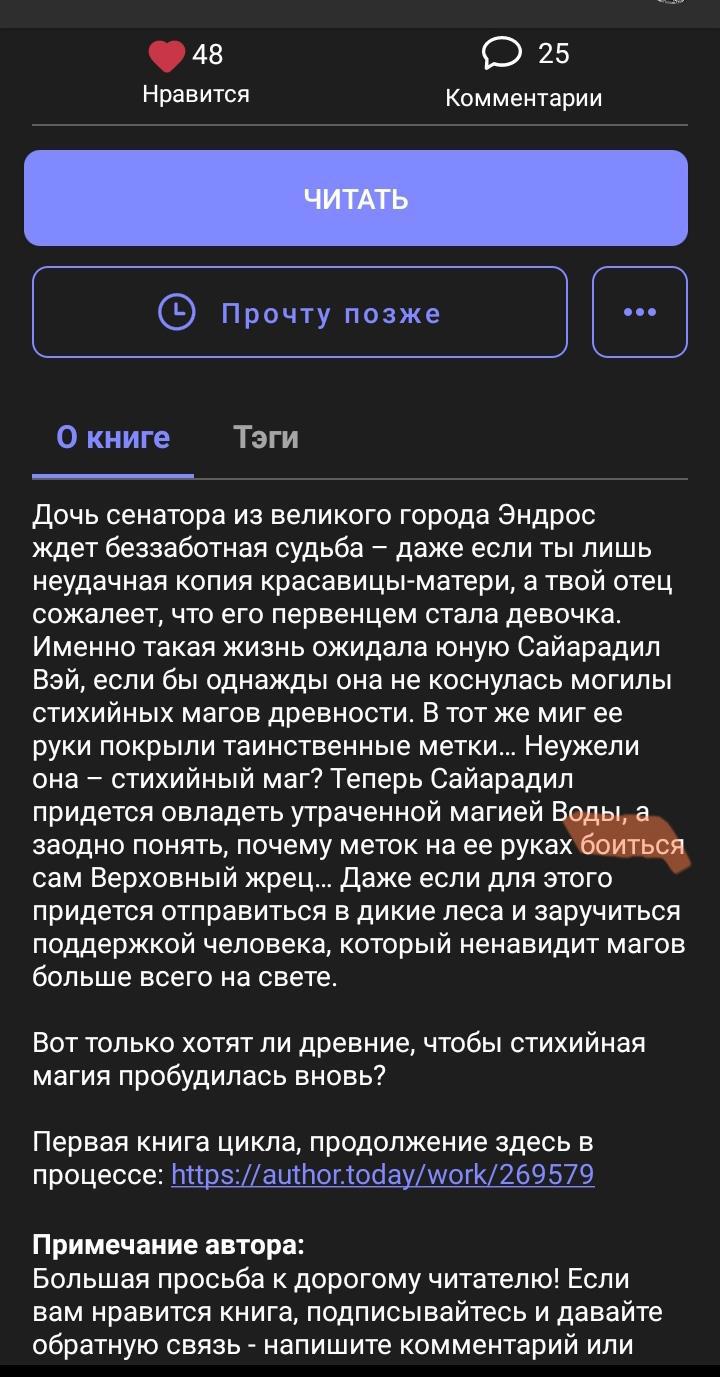Open the three-dot more options button
The height and width of the screenshot is (1377, 720).
point(640,313)
